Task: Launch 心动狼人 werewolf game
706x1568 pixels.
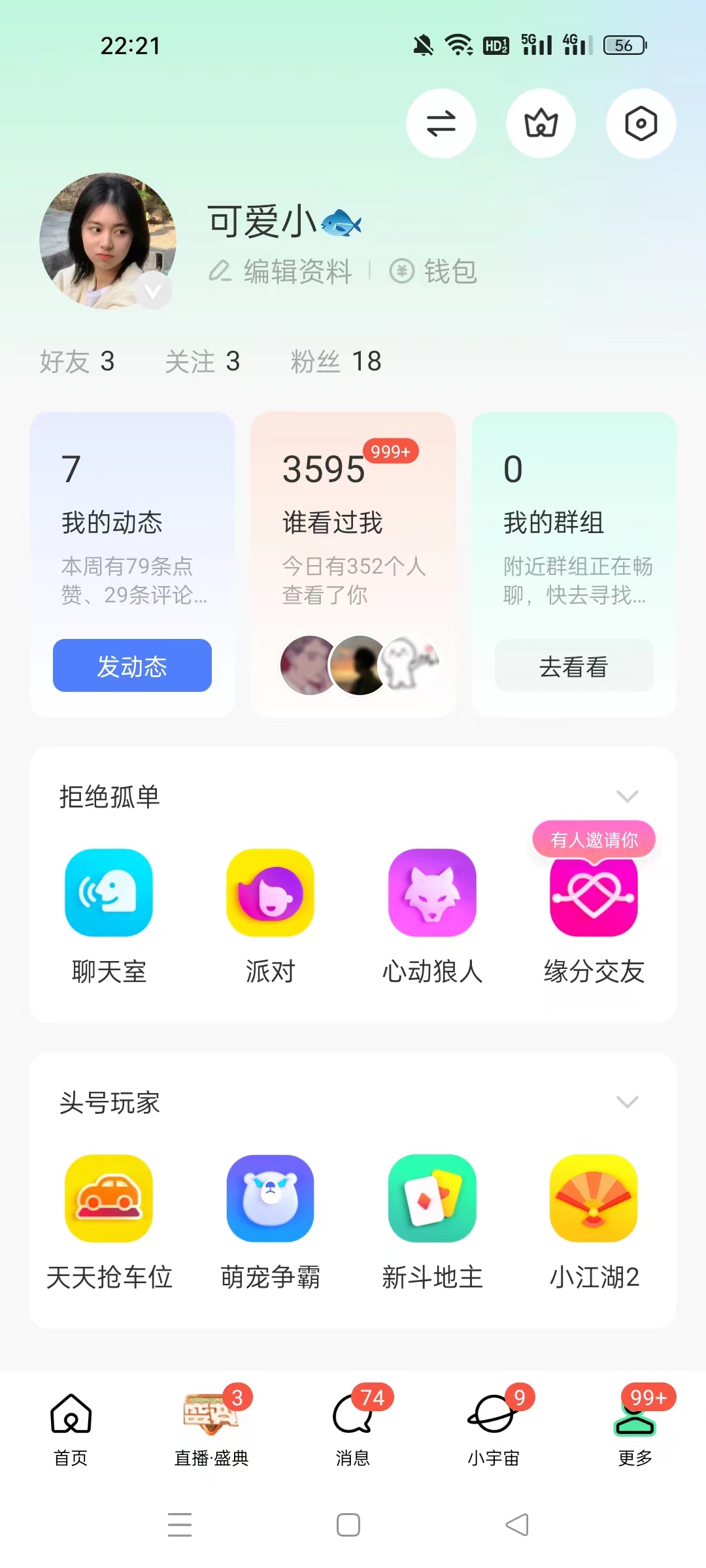Action: coord(432,894)
